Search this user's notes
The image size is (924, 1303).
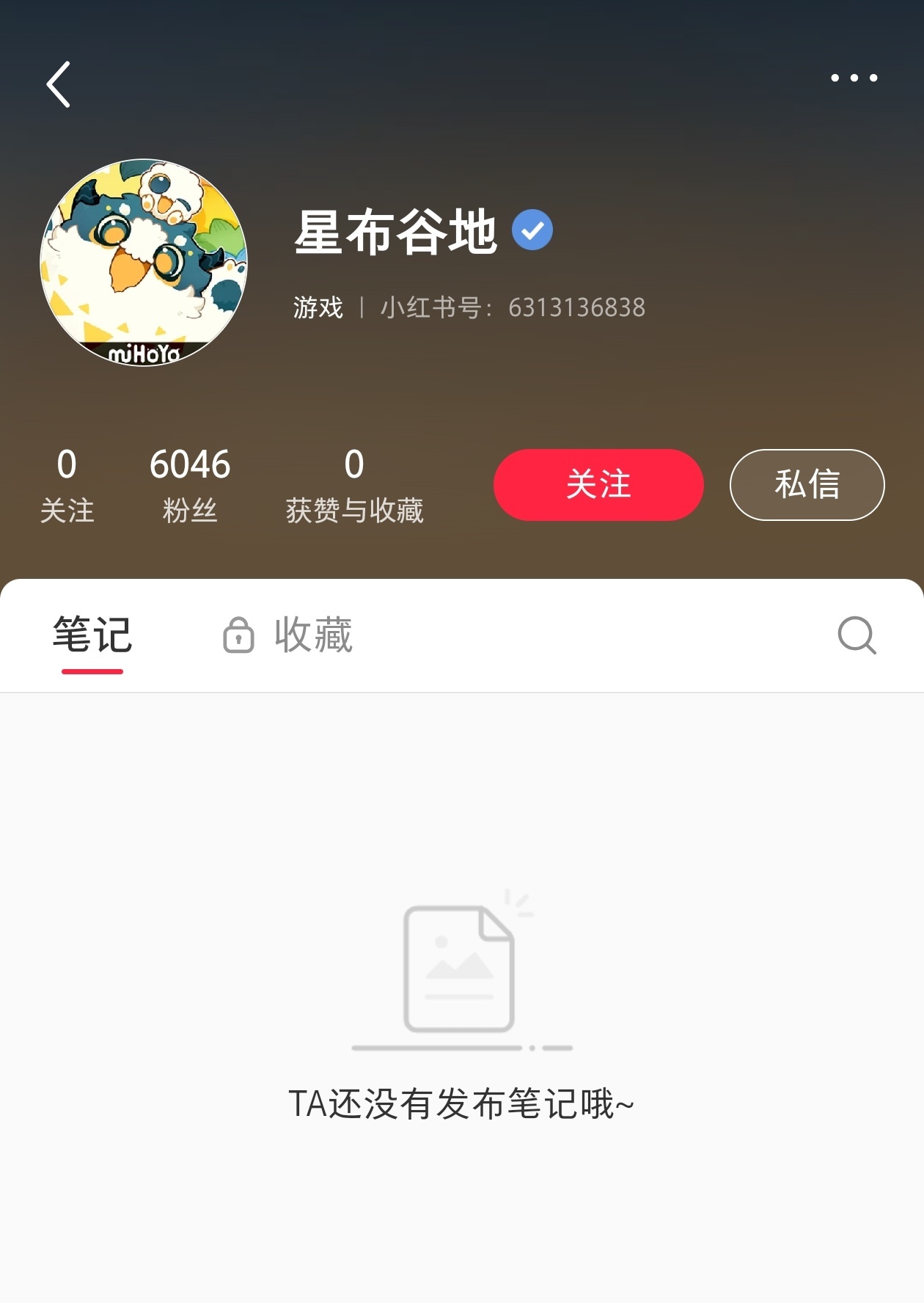857,635
